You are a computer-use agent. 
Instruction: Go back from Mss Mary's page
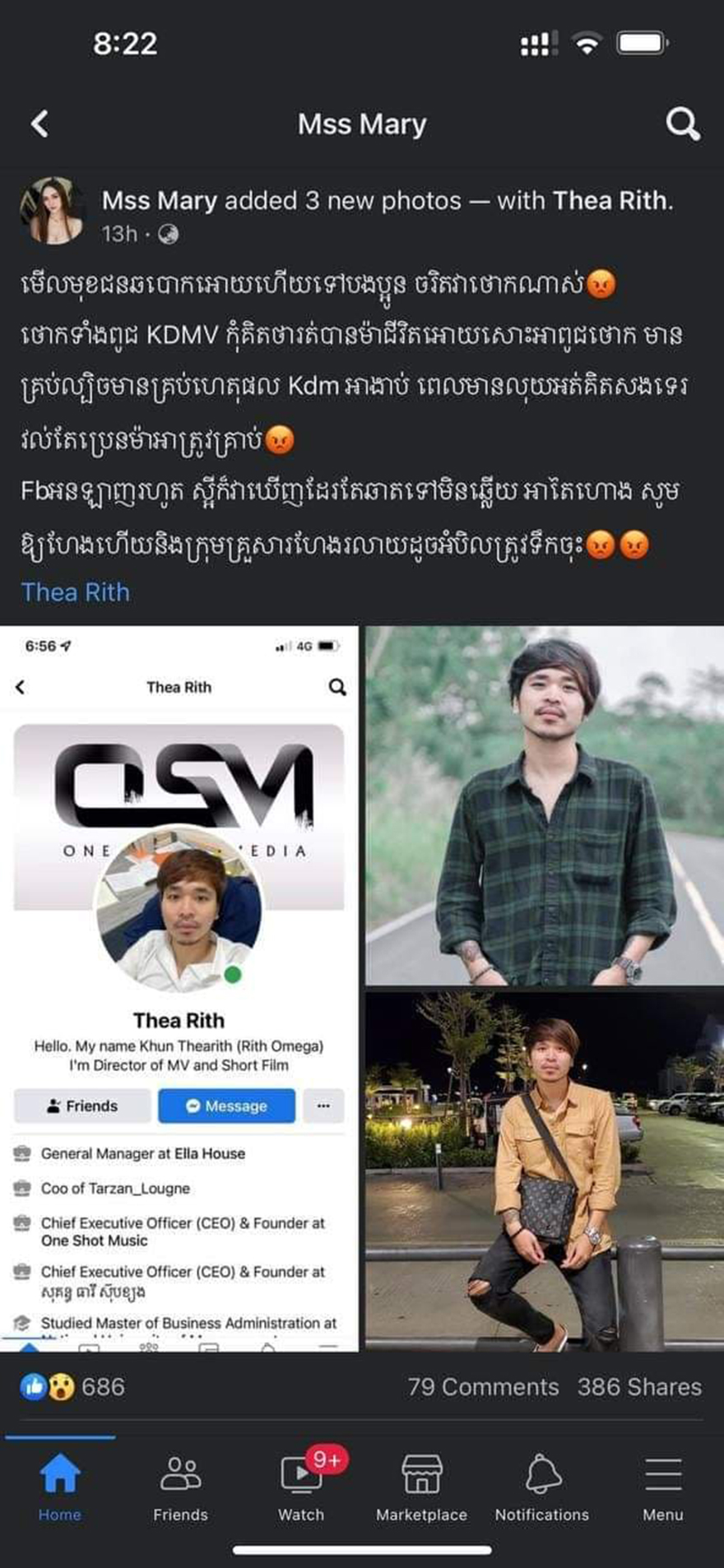pyautogui.click(x=39, y=124)
